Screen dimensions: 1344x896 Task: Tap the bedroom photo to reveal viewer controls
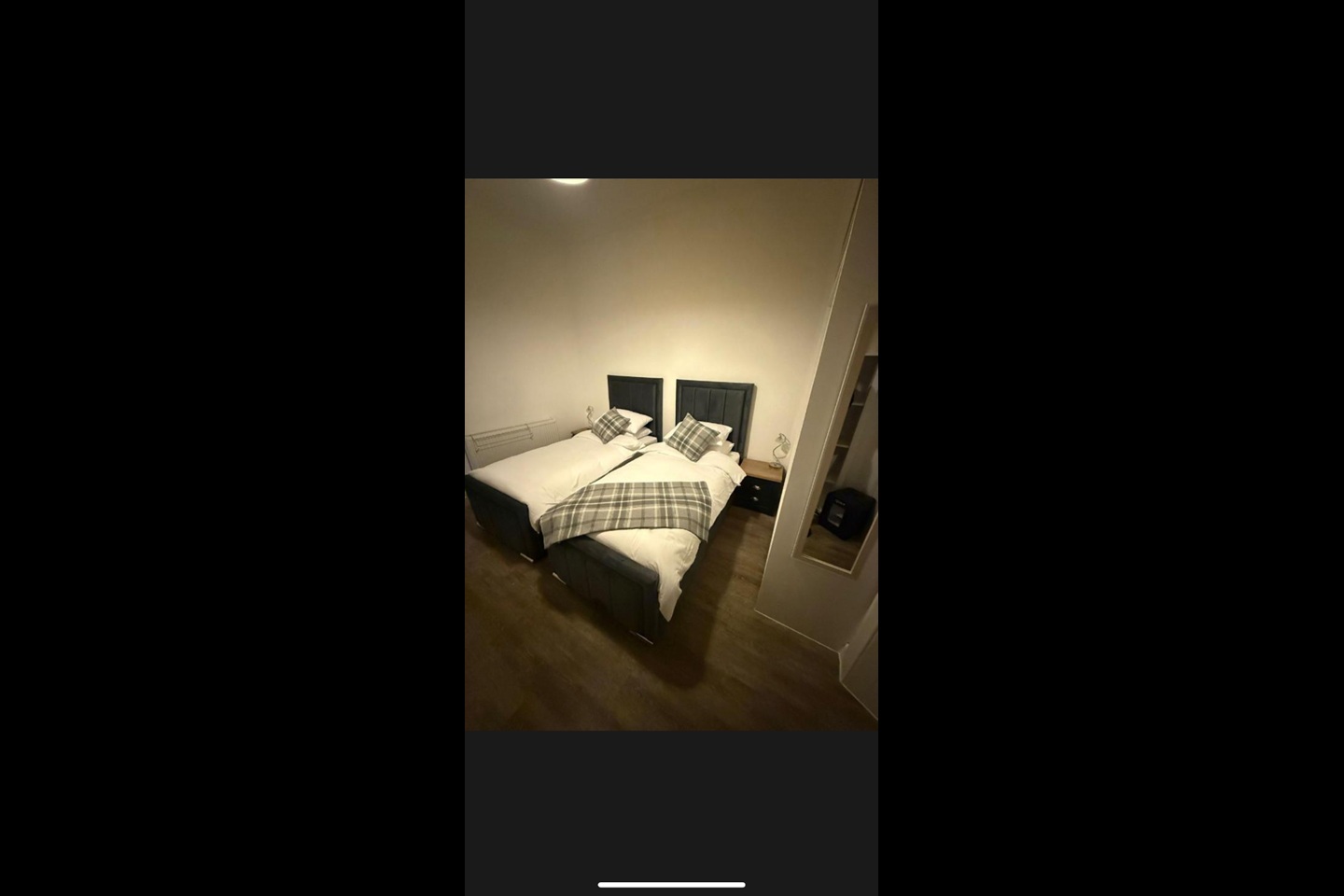pyautogui.click(x=671, y=455)
